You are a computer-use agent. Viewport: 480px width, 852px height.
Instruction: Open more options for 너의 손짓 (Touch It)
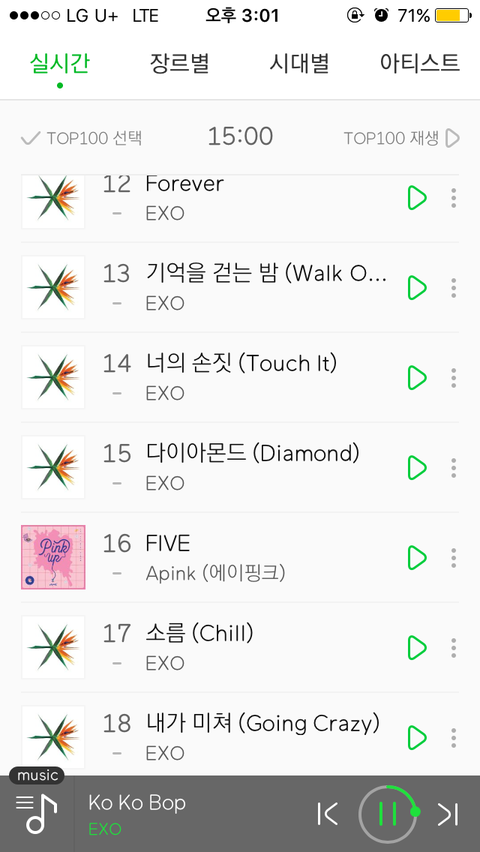click(x=453, y=378)
